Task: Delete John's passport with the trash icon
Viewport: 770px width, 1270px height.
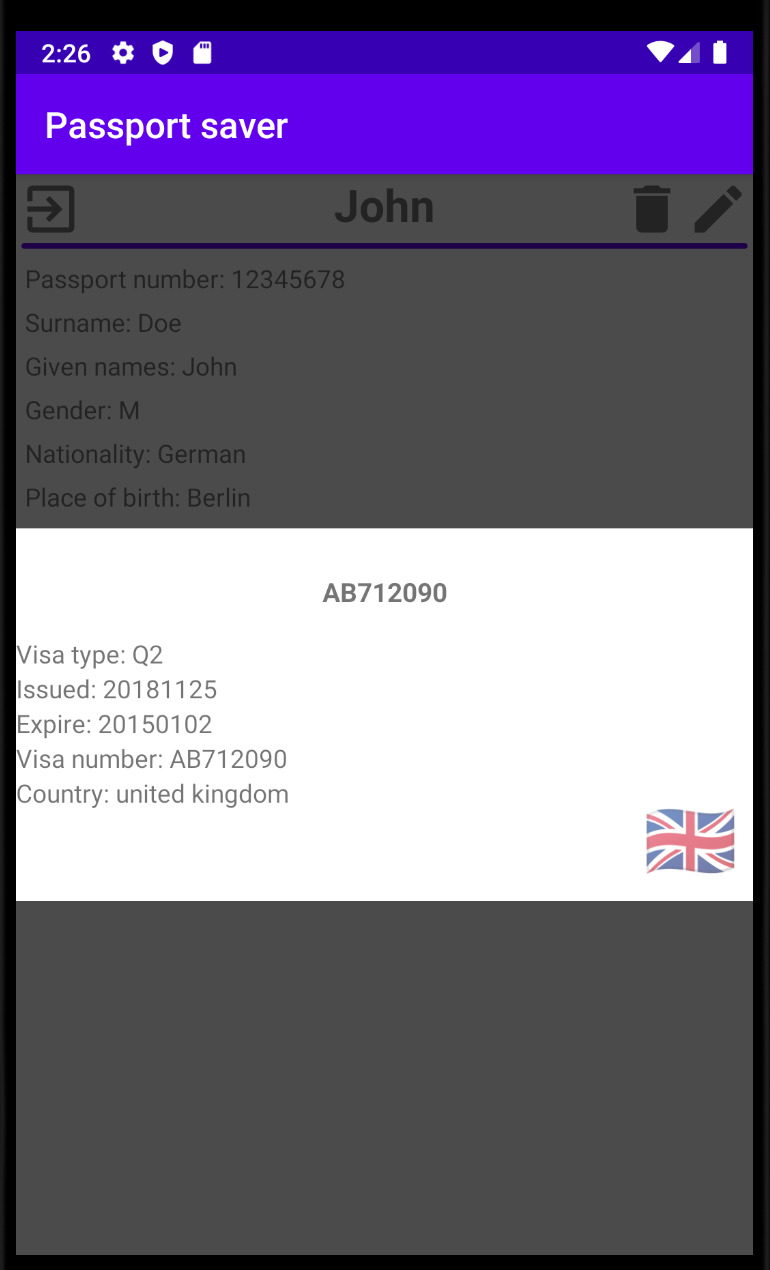Action: point(651,209)
